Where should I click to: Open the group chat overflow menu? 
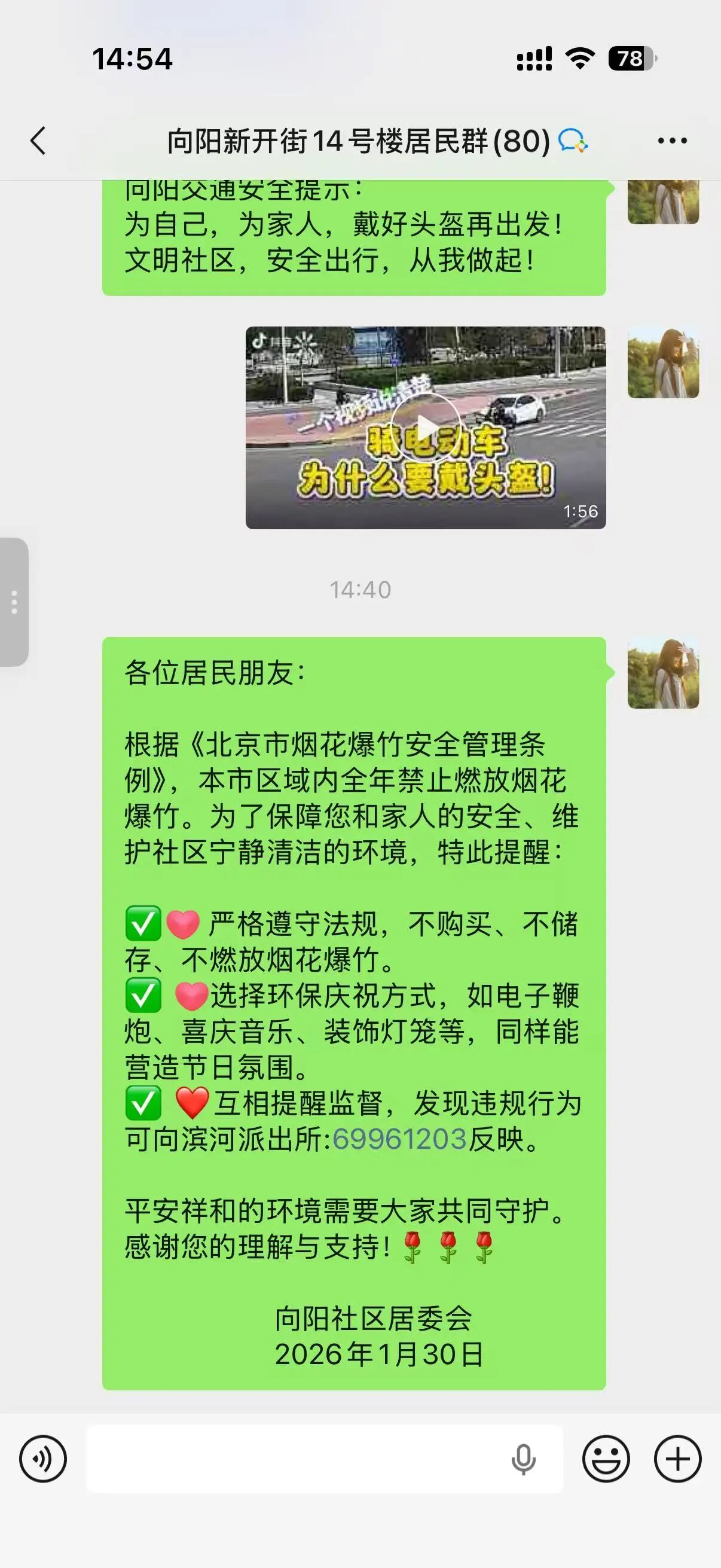pos(673,141)
